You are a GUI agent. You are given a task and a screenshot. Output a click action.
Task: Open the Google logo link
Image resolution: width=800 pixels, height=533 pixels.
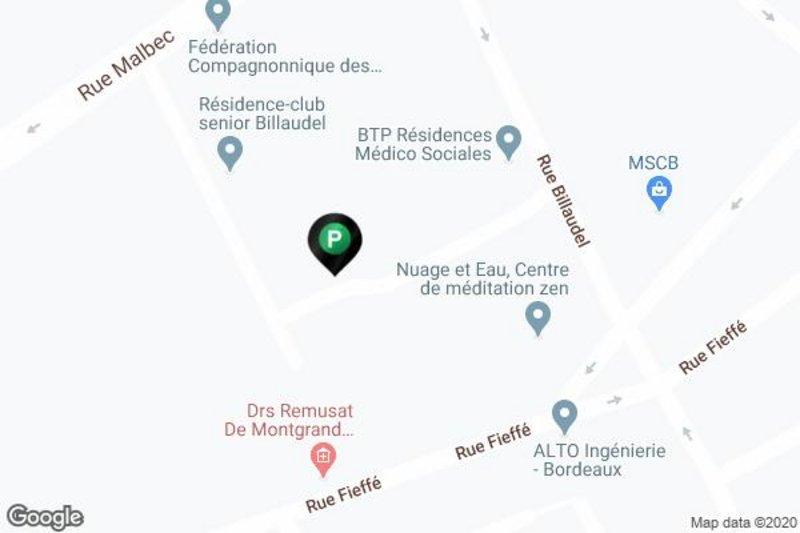44,516
